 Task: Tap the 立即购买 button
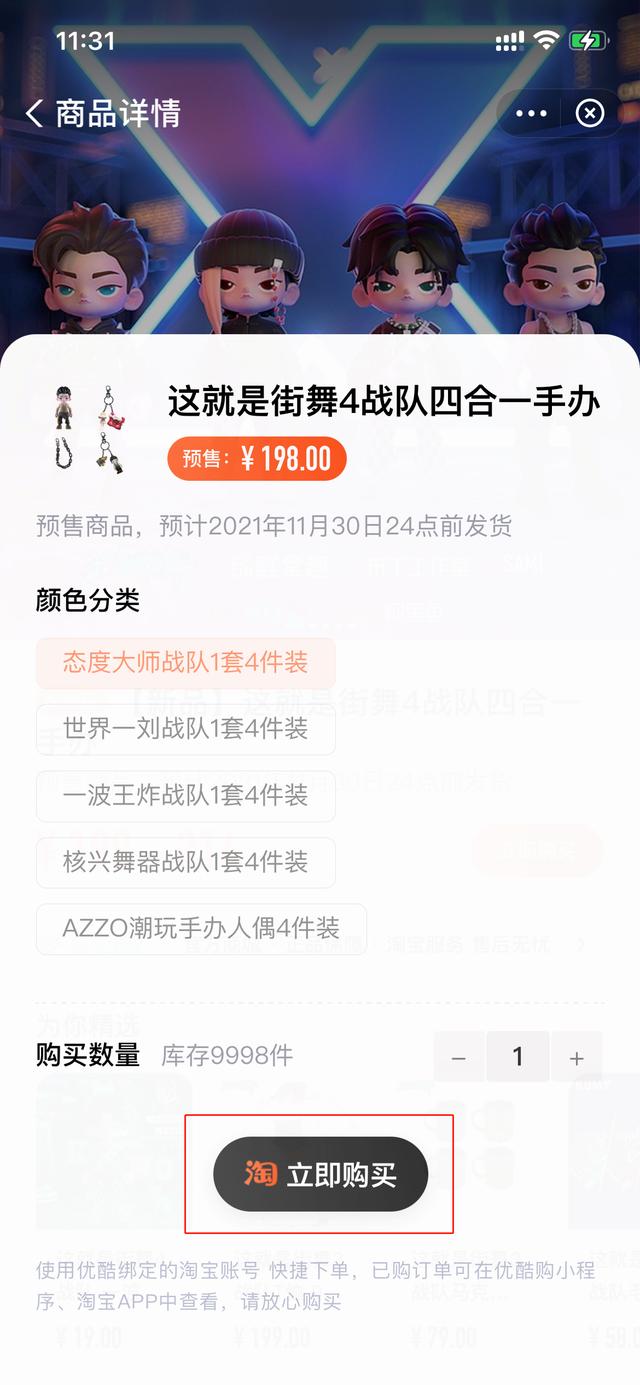[x=320, y=1174]
